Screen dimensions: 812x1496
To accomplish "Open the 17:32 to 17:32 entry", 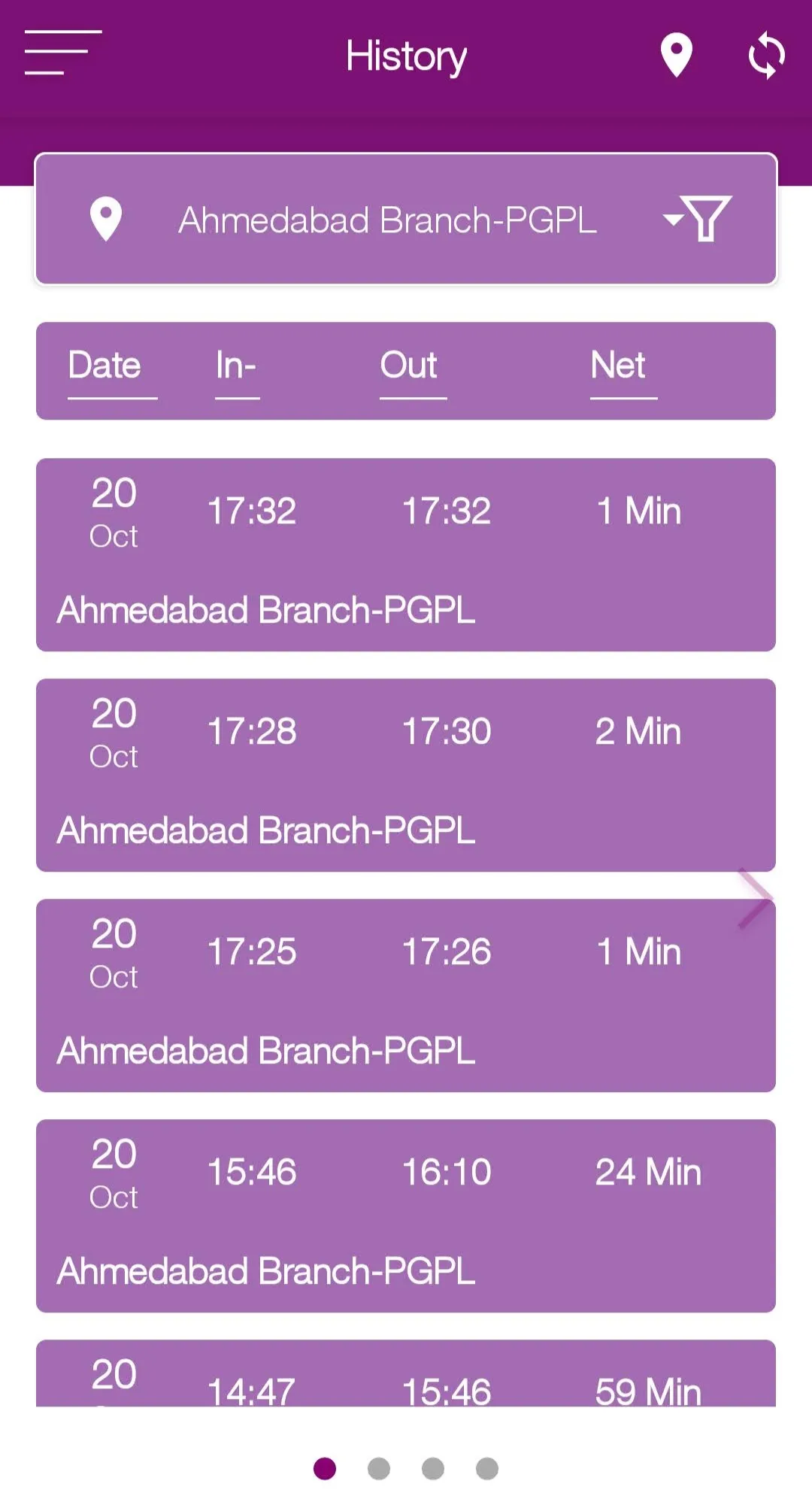I will point(406,554).
